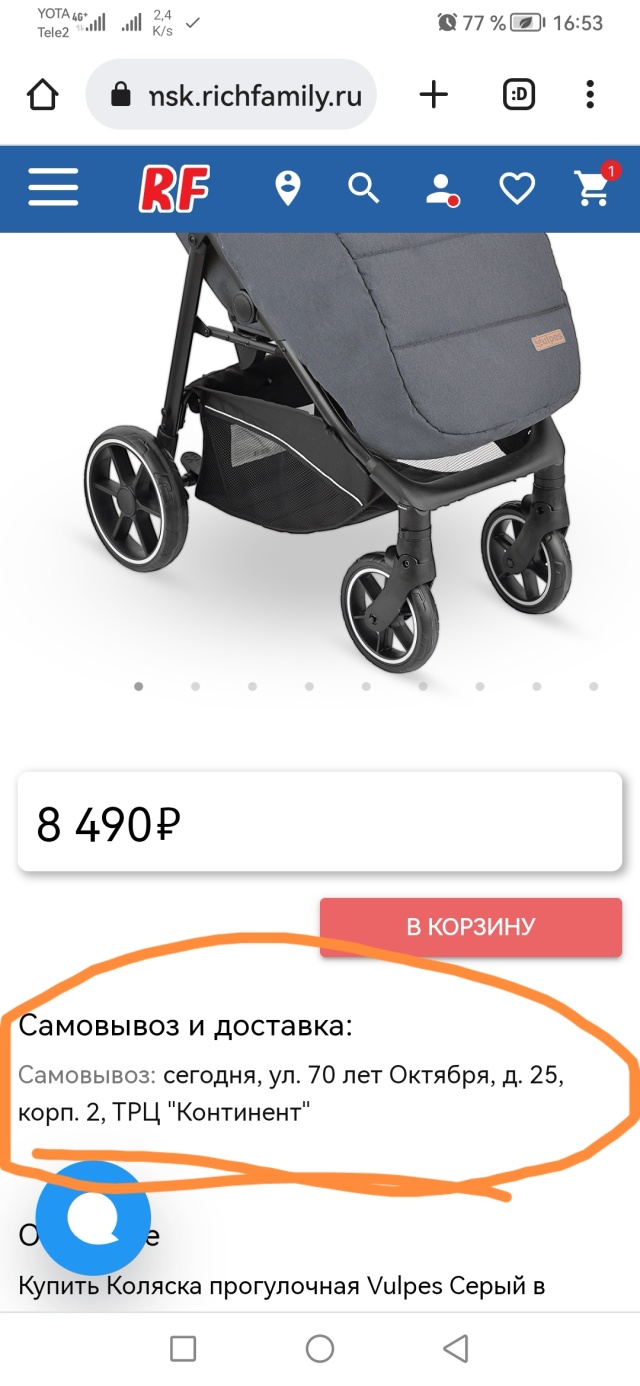Open the recent apps square button
The width and height of the screenshot is (640, 1386).
[183, 1349]
